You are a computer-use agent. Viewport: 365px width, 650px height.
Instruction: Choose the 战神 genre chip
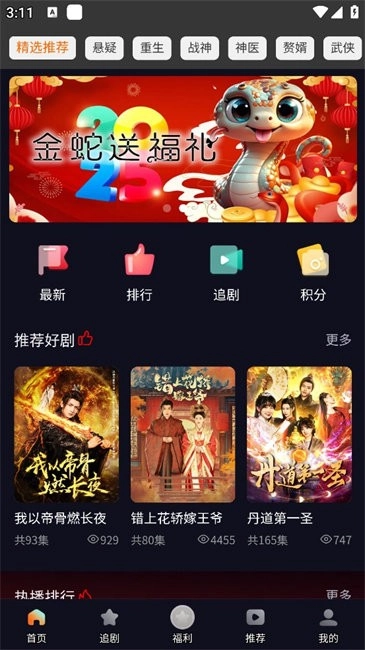(x=200, y=48)
